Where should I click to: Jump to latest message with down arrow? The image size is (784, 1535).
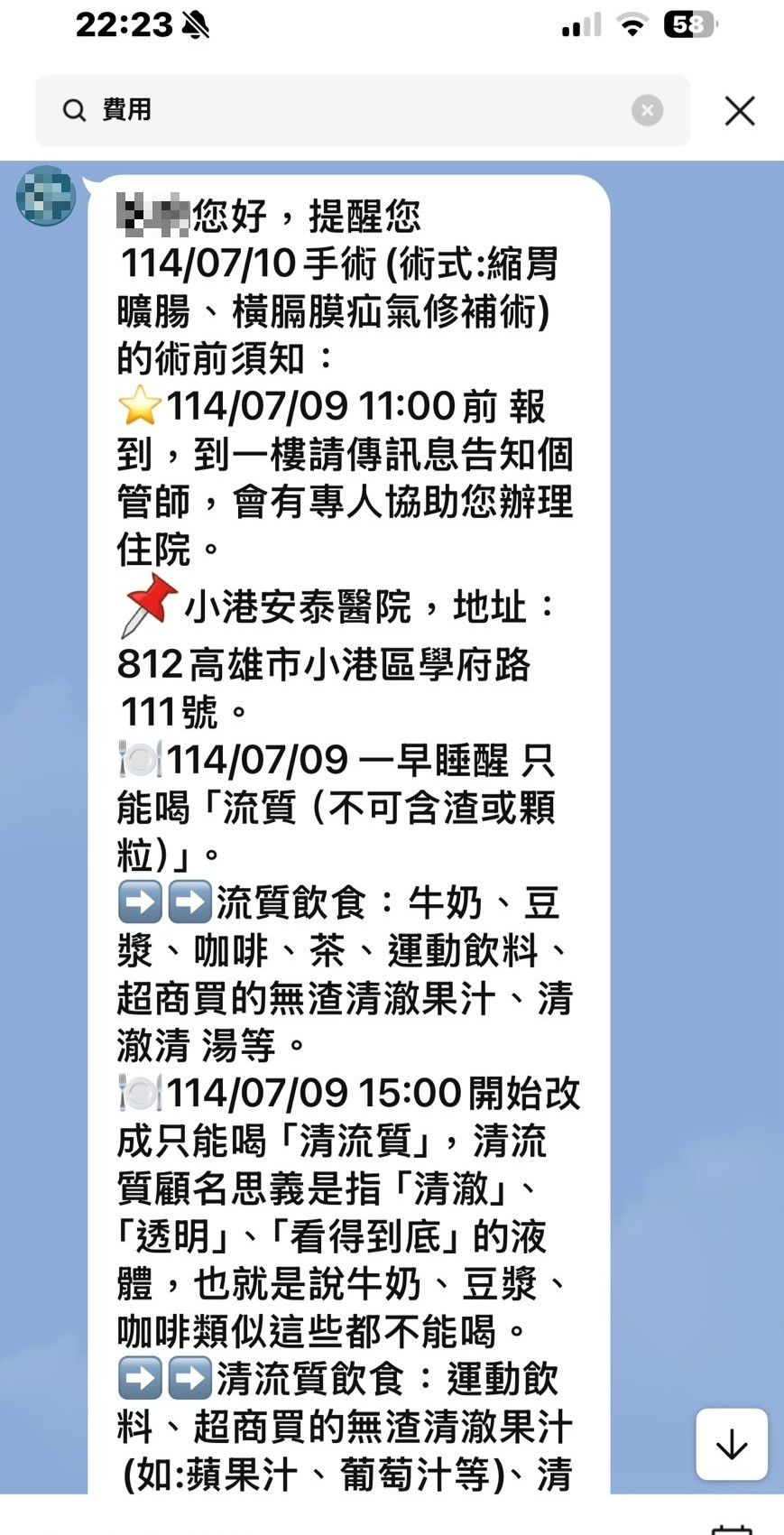[x=732, y=1445]
